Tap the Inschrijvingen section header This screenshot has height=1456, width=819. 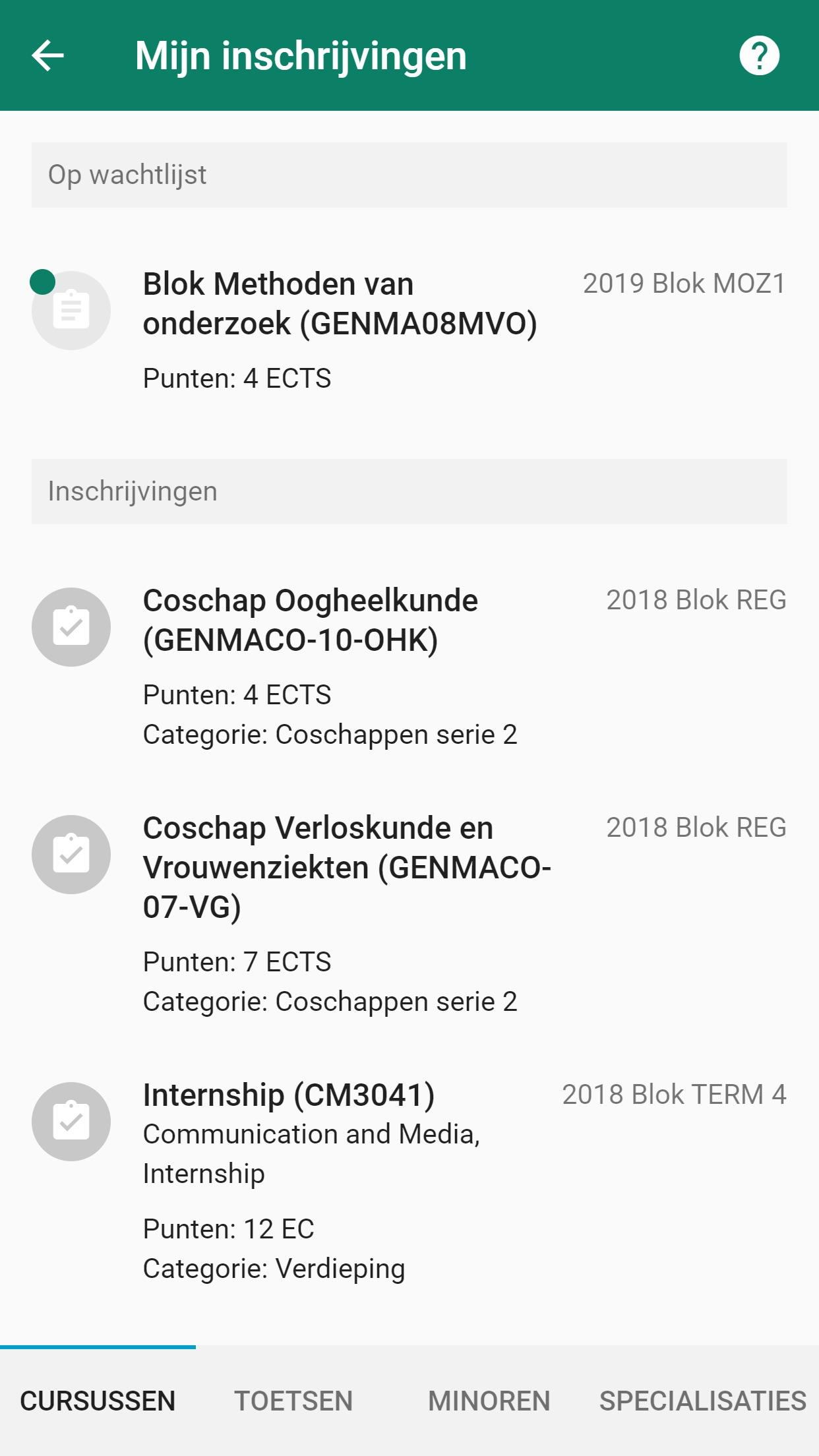pos(409,491)
